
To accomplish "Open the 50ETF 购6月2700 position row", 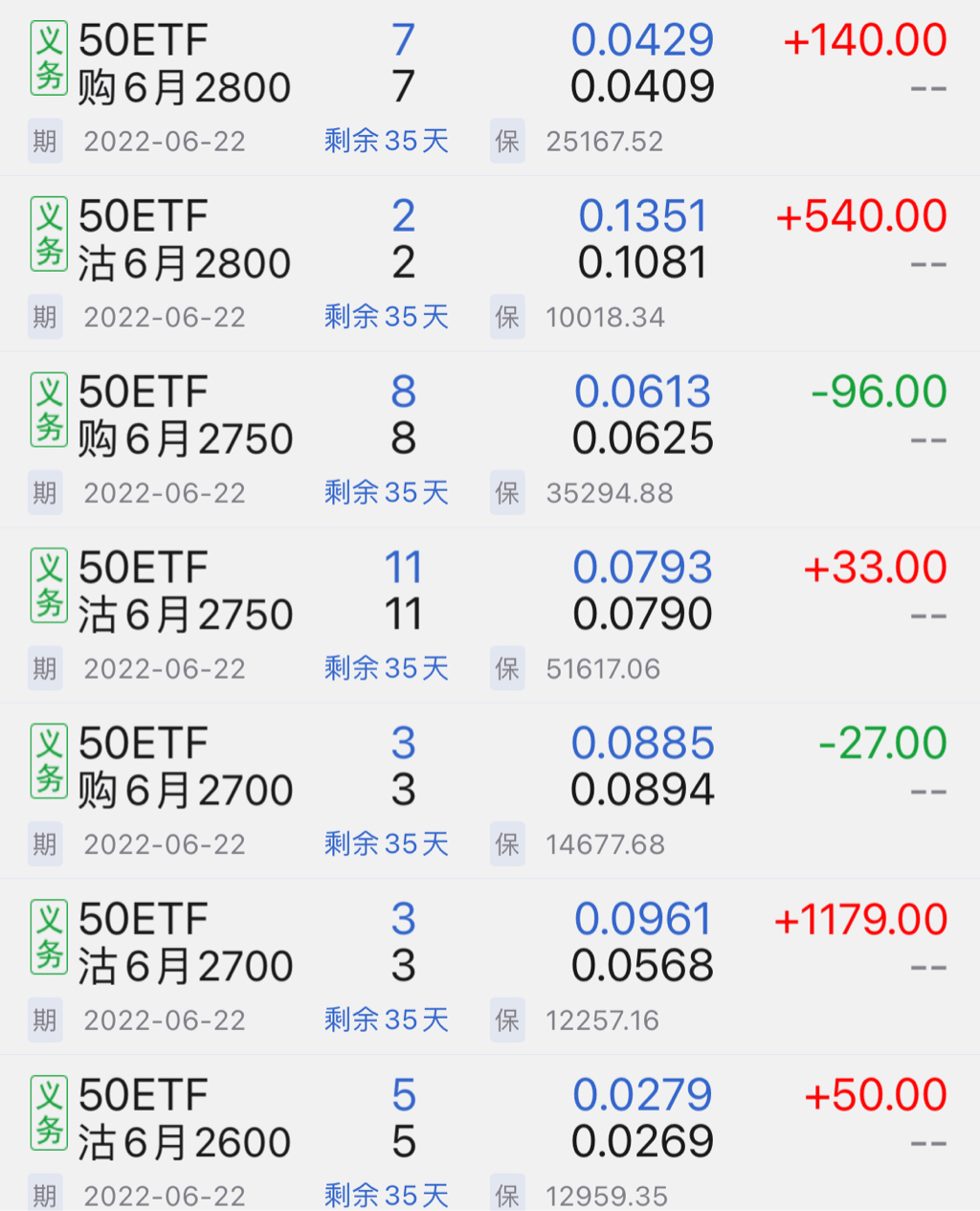I will 185,768.
